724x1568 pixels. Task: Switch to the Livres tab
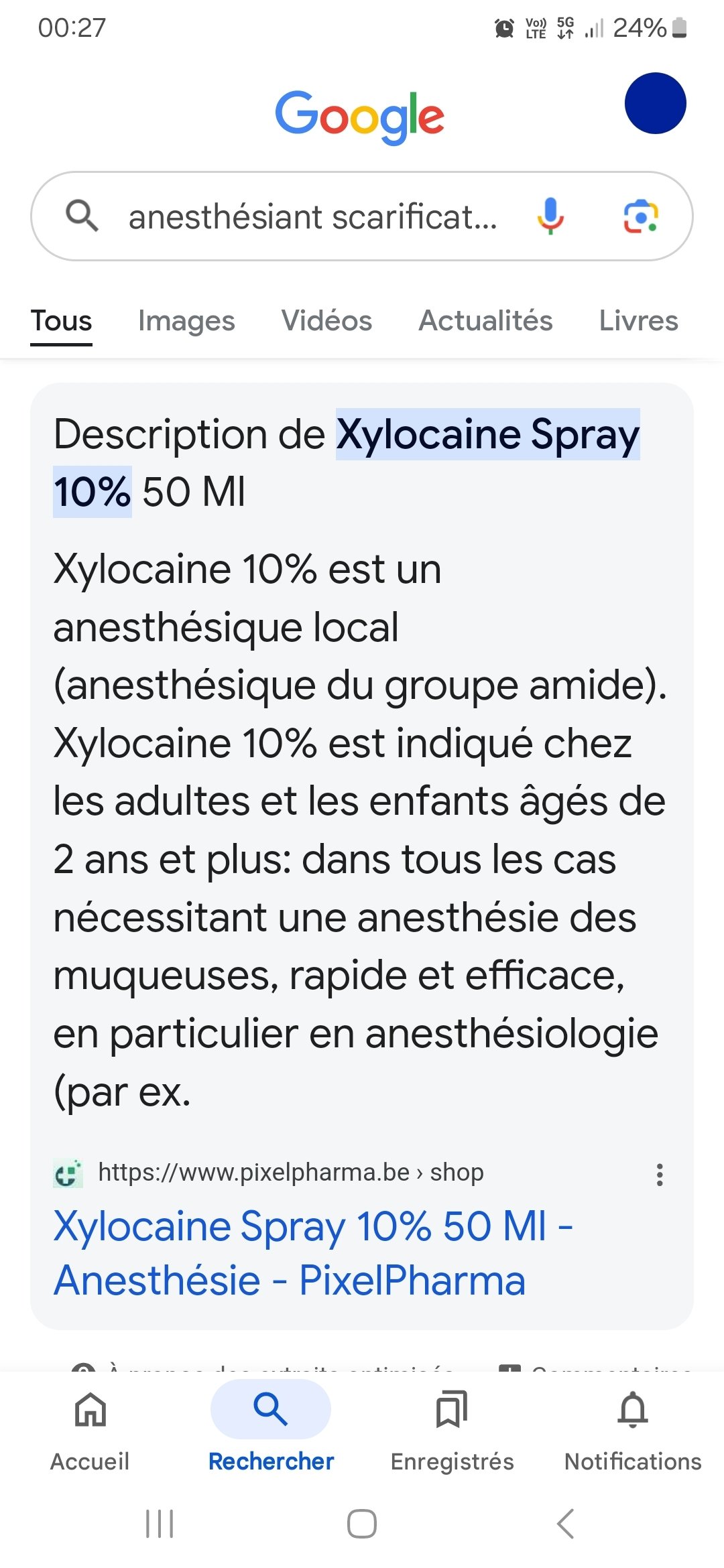638,321
